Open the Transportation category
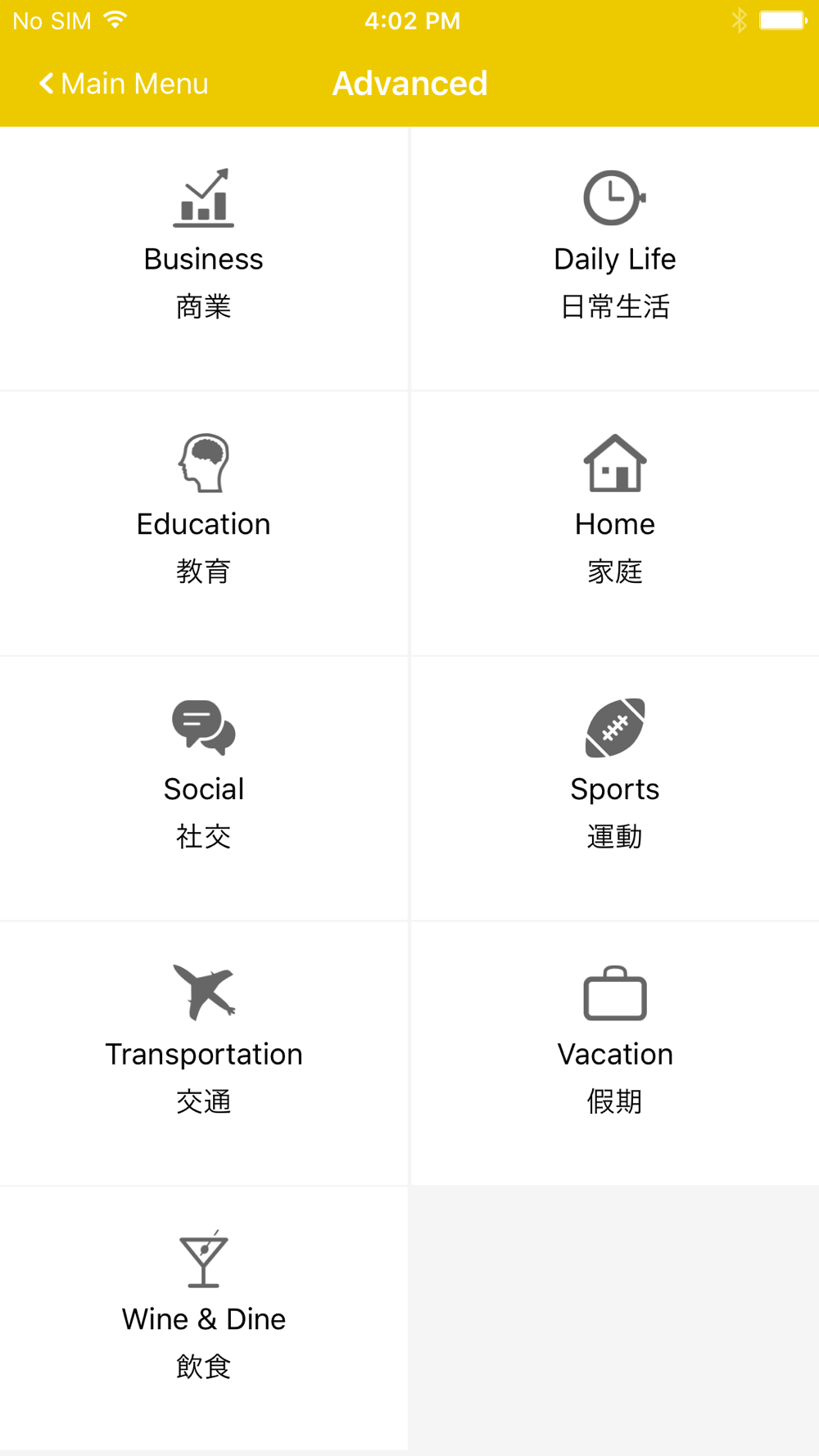The image size is (819, 1456). (204, 1053)
